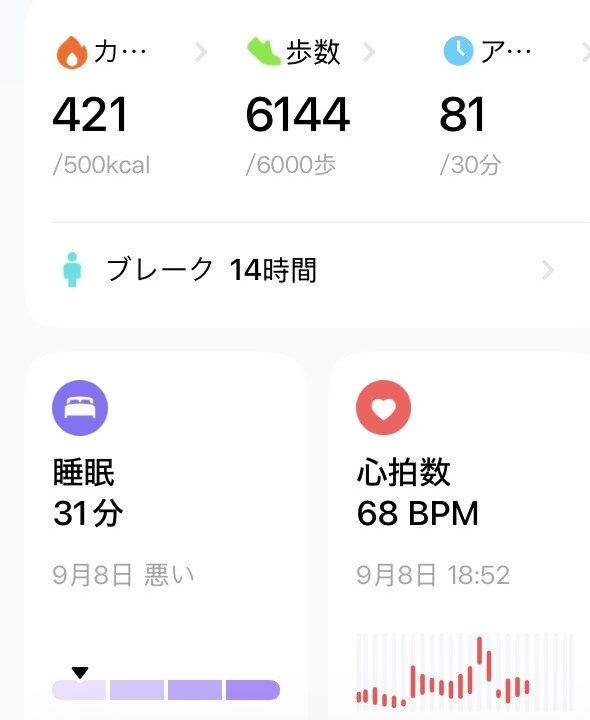Image resolution: width=590 pixels, height=720 pixels.
Task: Open the 歩数 step count details
Action: 311,52
